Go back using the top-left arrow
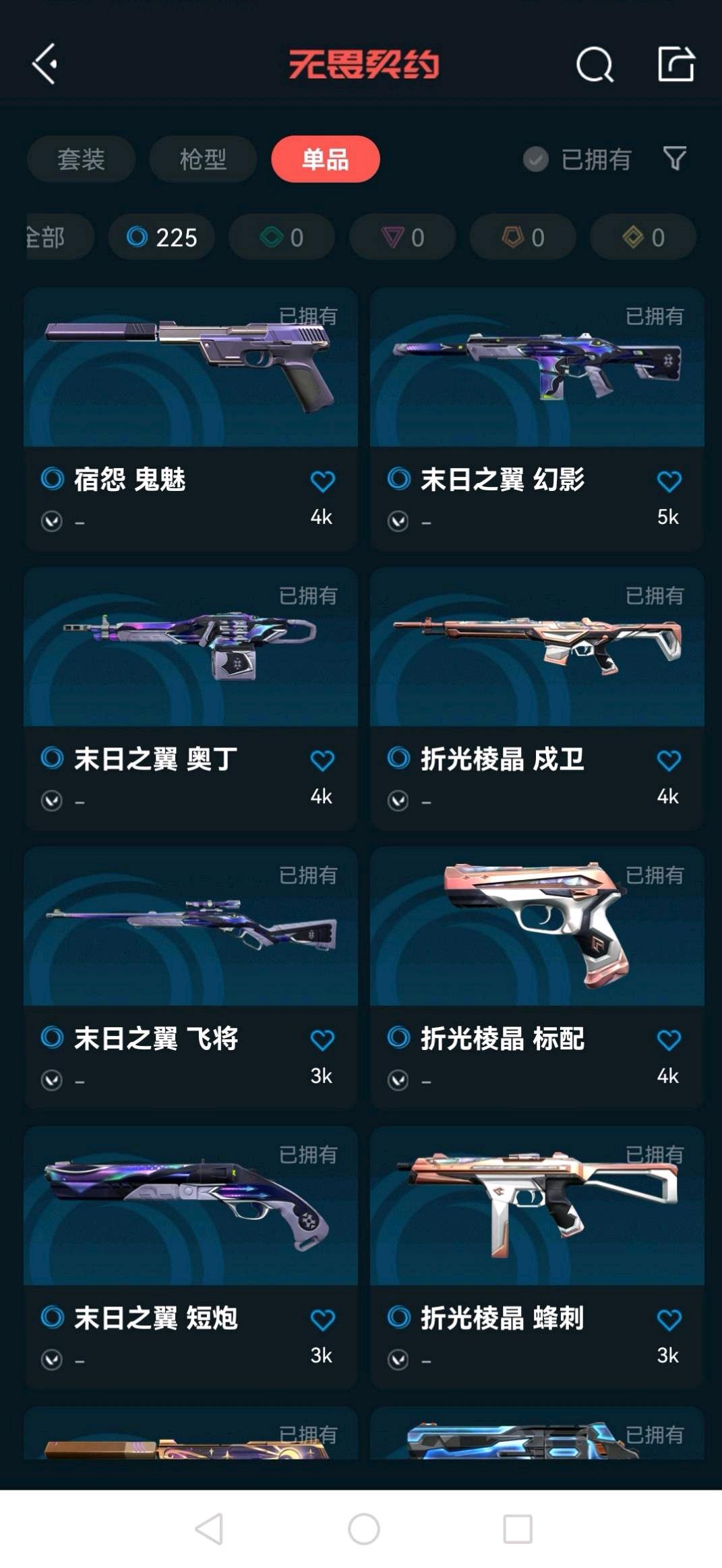 tap(45, 64)
